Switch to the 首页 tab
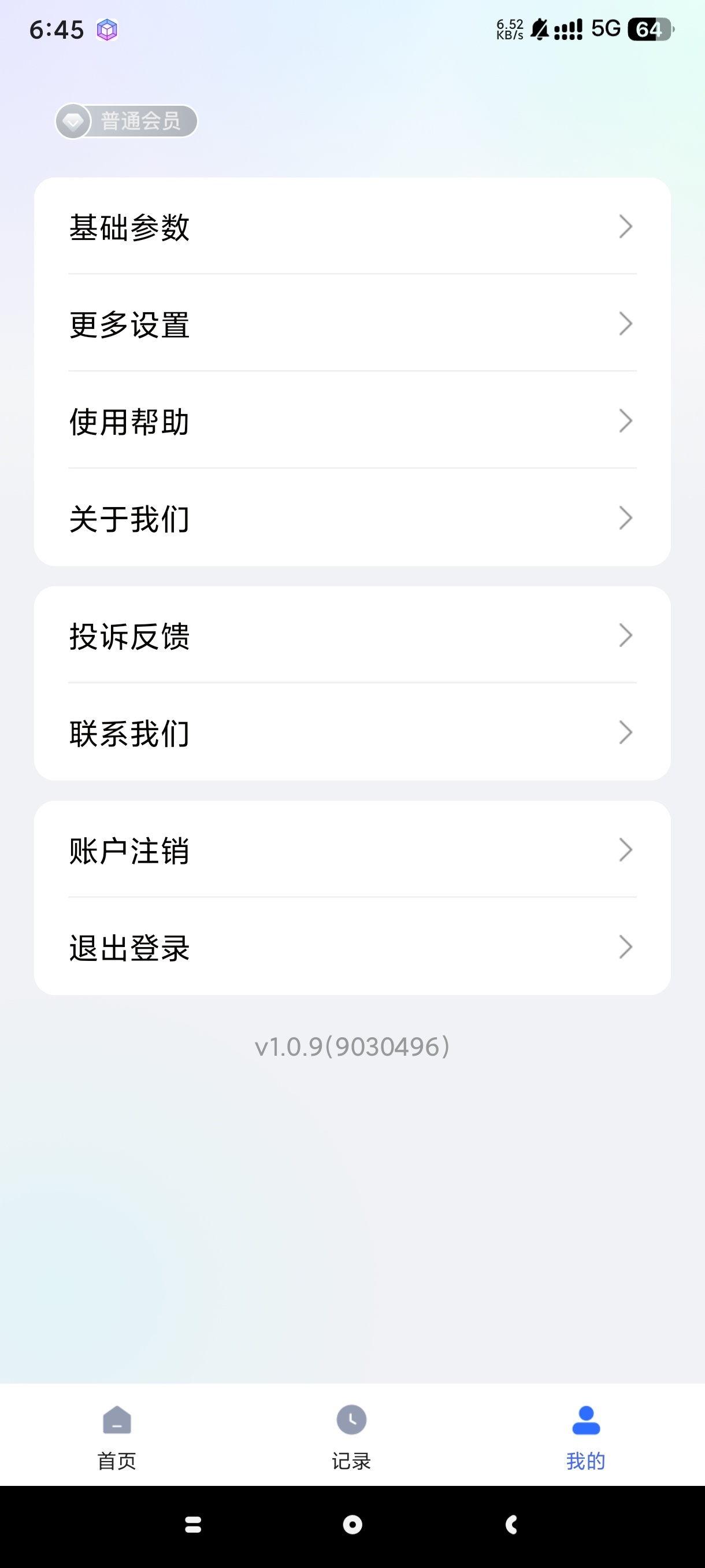Viewport: 705px width, 1568px height. (x=117, y=1434)
